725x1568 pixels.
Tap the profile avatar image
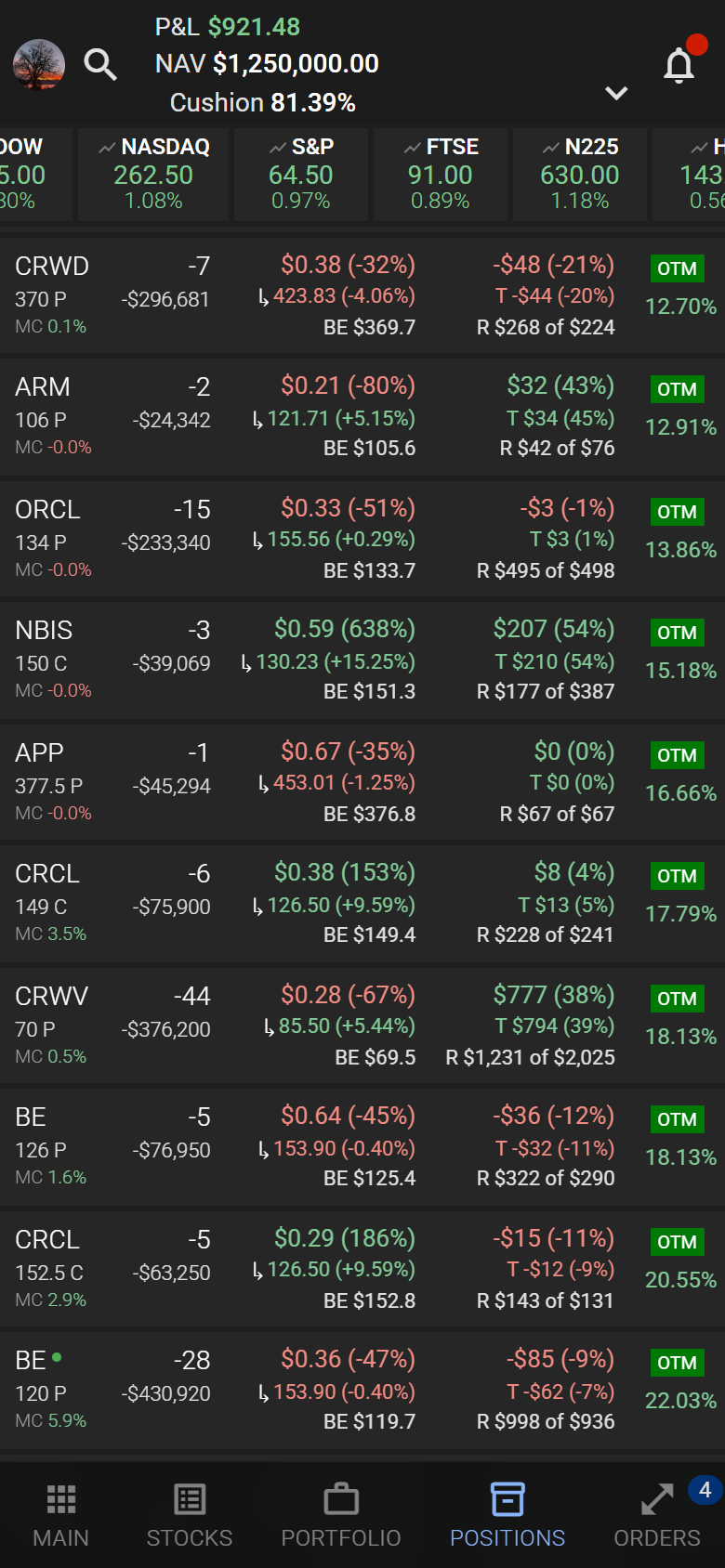[x=38, y=64]
